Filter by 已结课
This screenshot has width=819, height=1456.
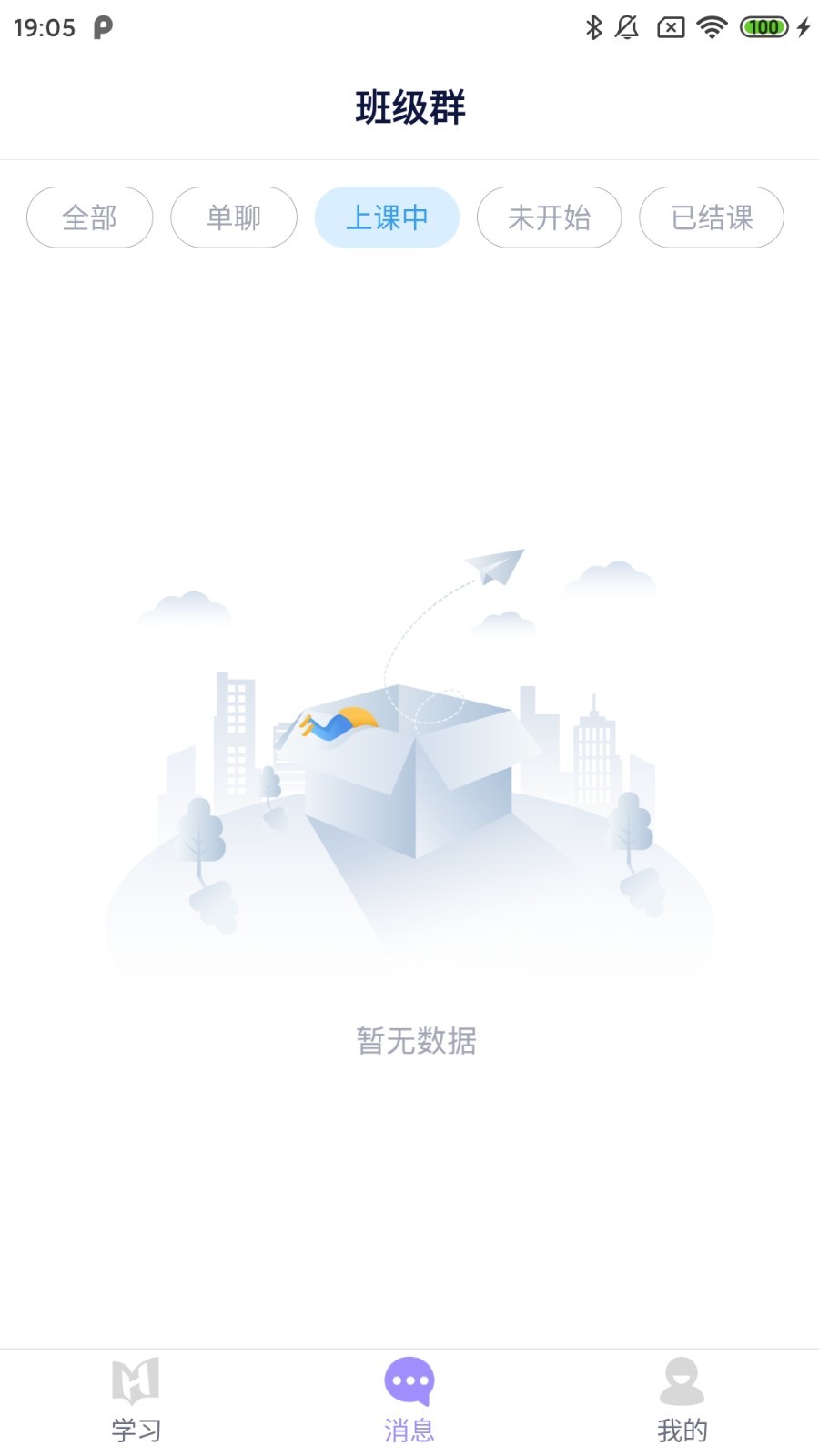(x=712, y=217)
